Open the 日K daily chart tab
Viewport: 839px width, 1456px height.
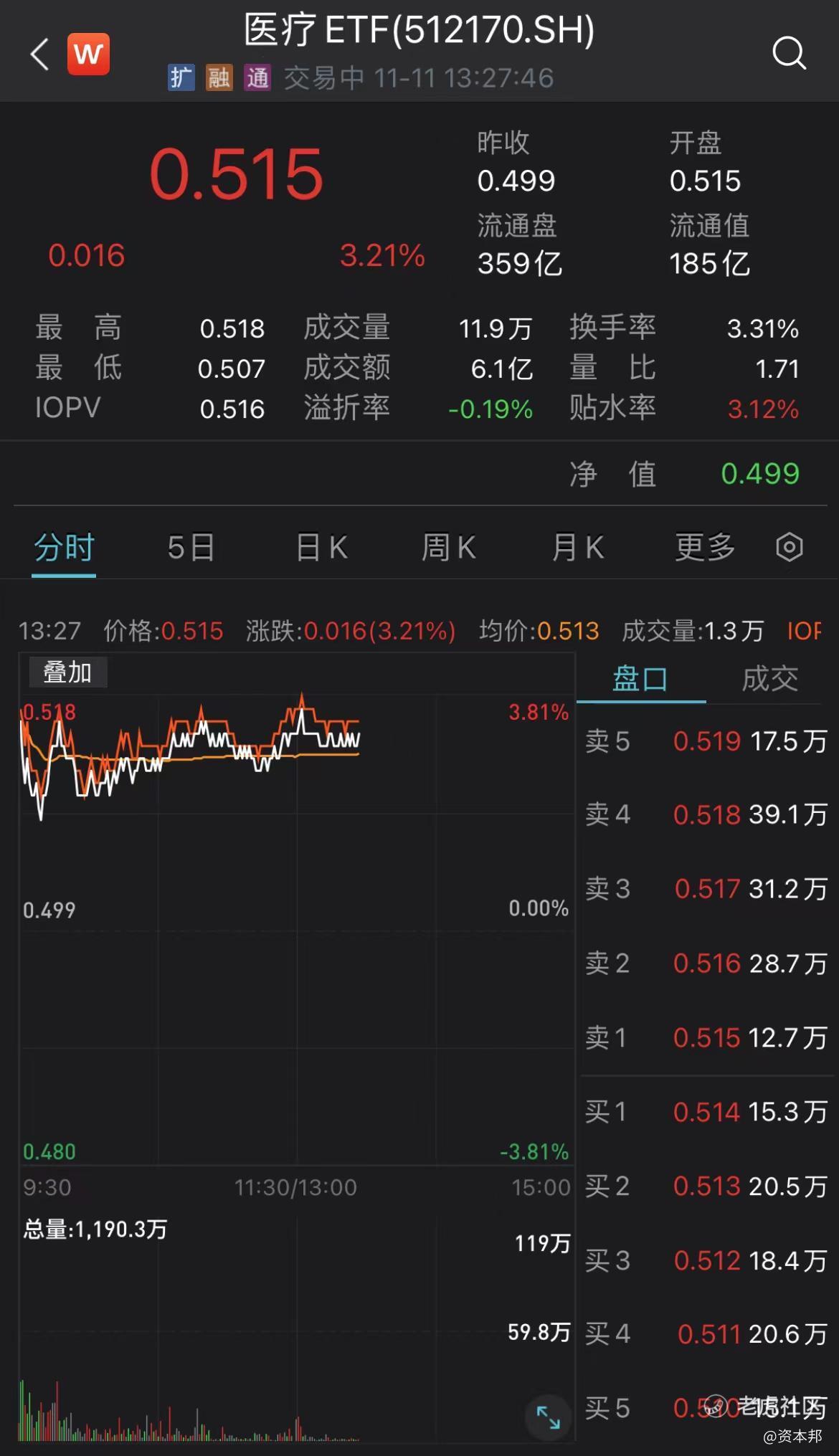pos(320,546)
